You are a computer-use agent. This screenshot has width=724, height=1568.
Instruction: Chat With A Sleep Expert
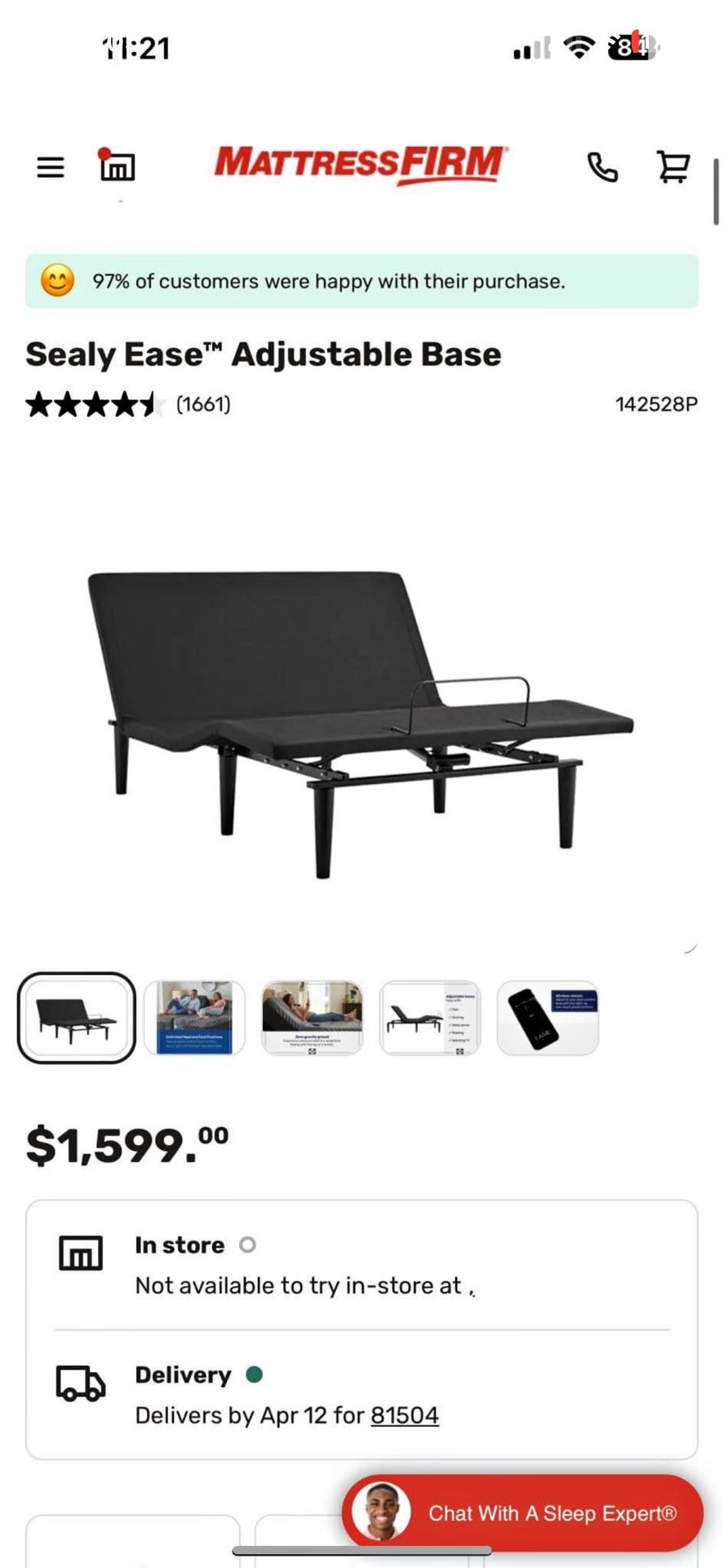click(522, 1513)
